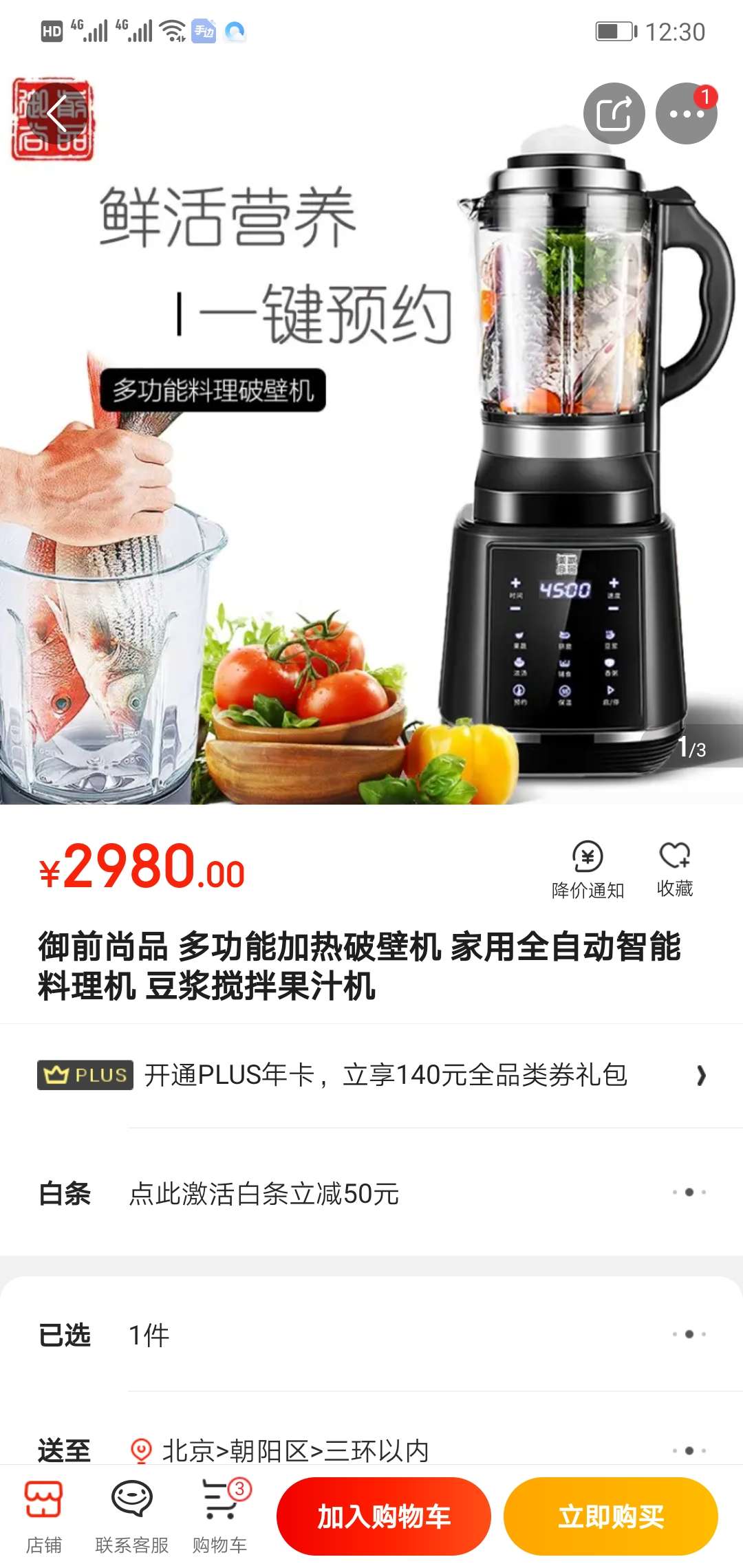Viewport: 743px width, 1568px height.
Task: Tap 立即购买 to buy now
Action: click(610, 1516)
